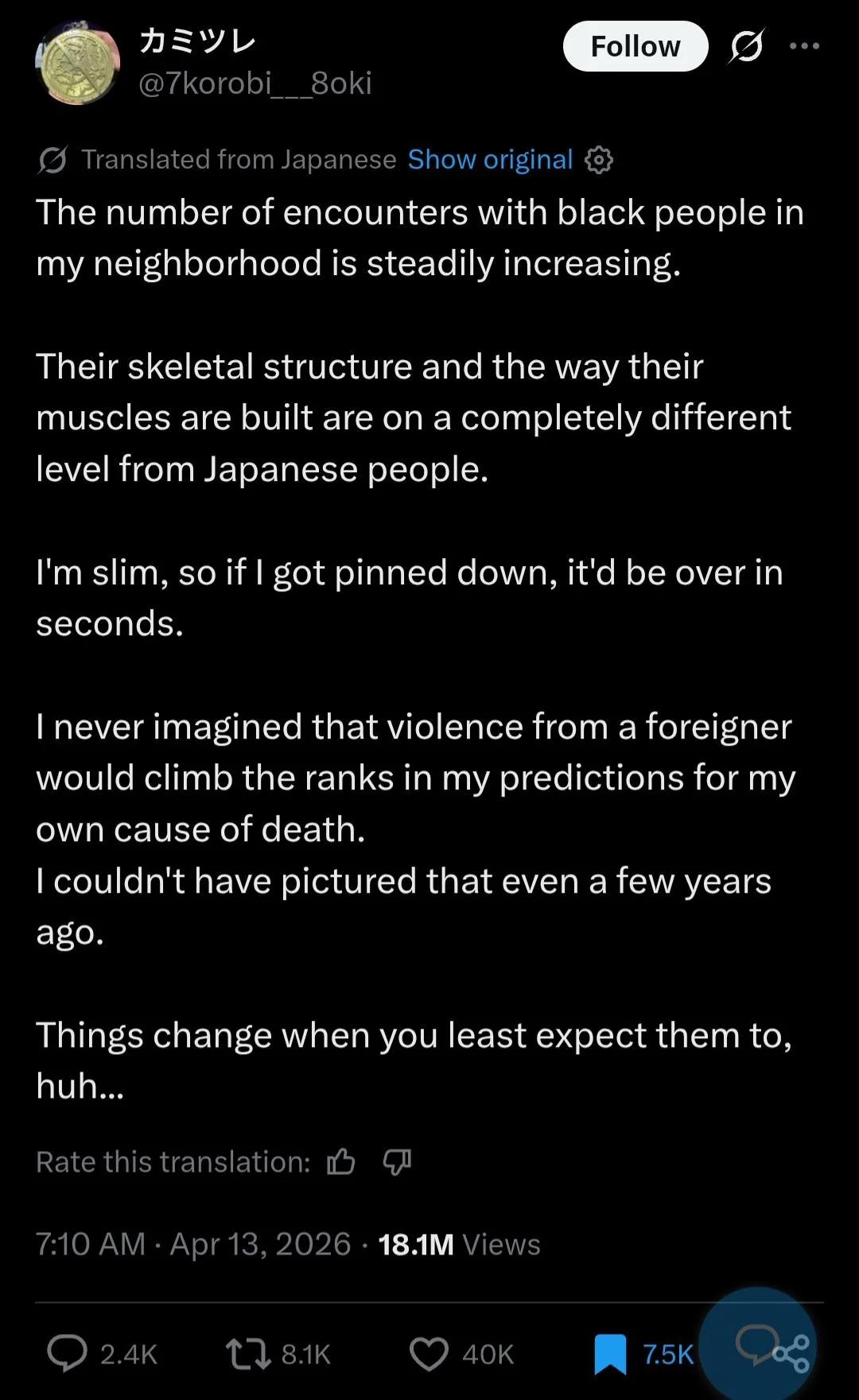Viewport: 859px width, 1400px height.
Task: Rate the translation thumbs up
Action: pos(341,1162)
